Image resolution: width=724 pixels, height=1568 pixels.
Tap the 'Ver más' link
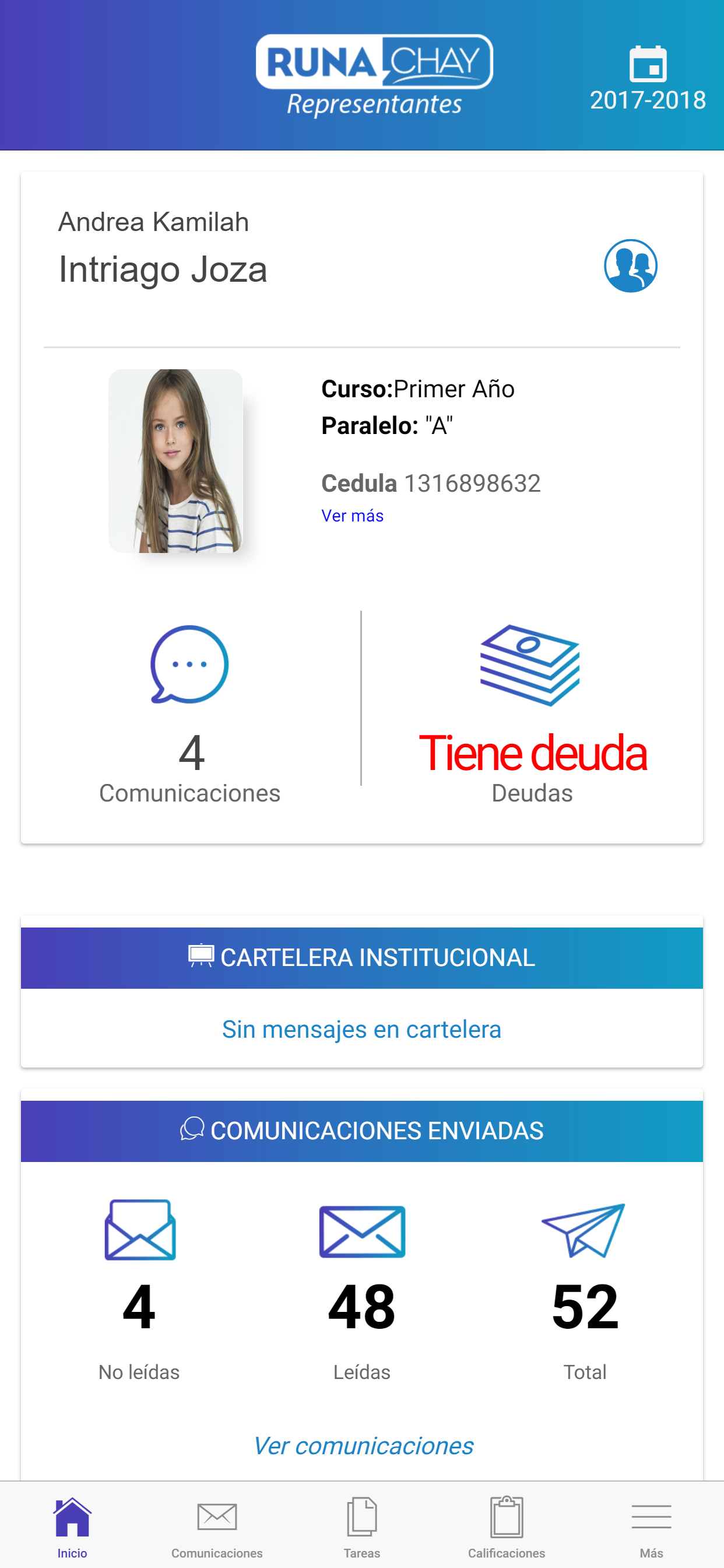(352, 516)
